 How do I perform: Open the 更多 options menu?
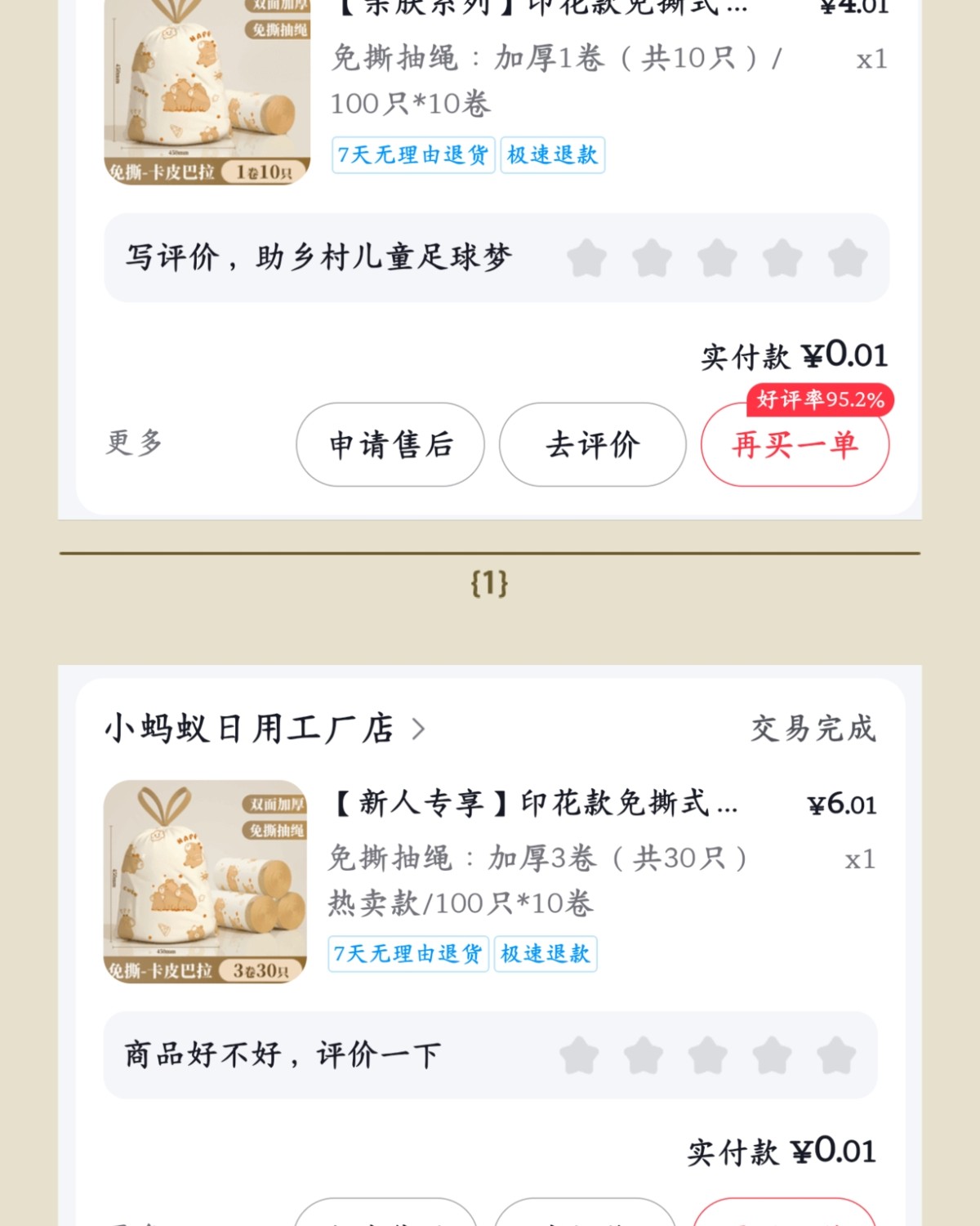pyautogui.click(x=134, y=444)
